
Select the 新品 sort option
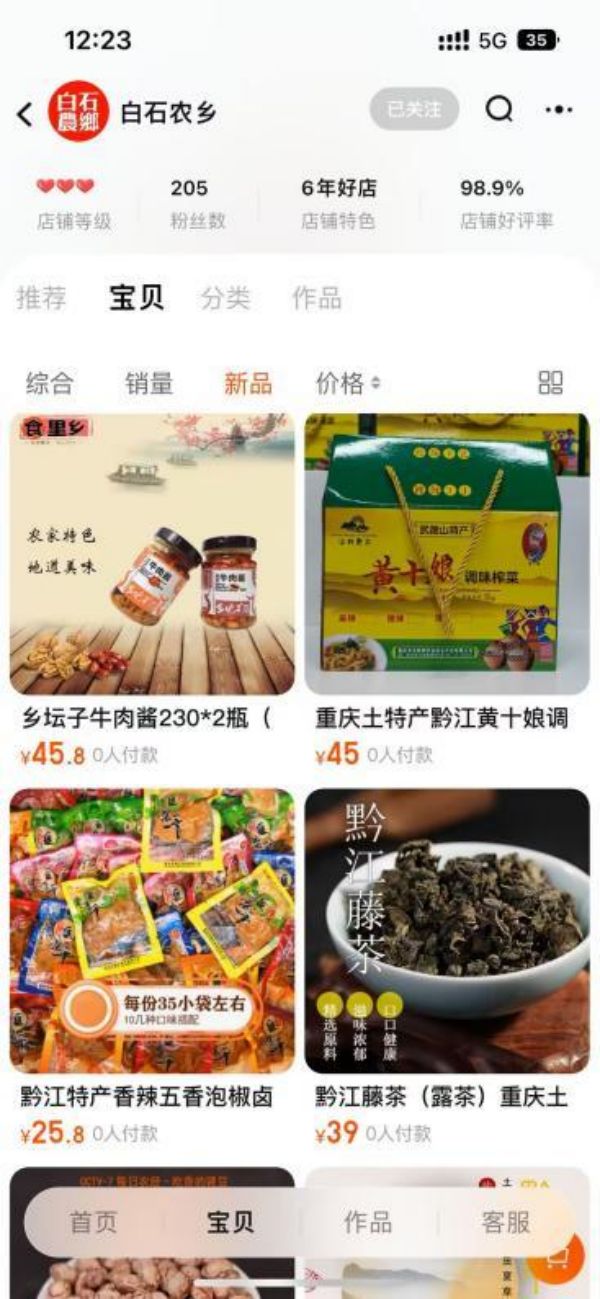(x=248, y=382)
